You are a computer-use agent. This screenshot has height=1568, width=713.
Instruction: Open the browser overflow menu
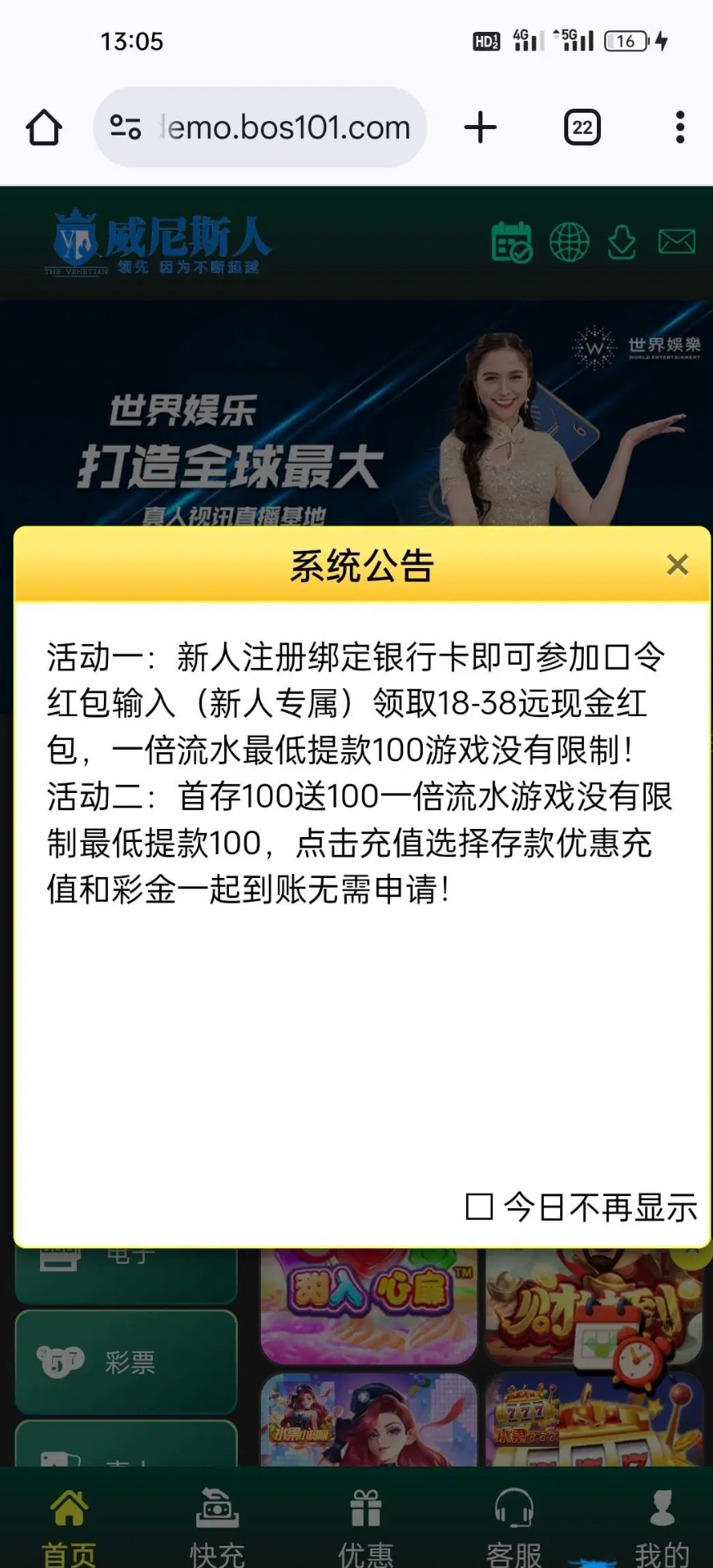(x=679, y=128)
